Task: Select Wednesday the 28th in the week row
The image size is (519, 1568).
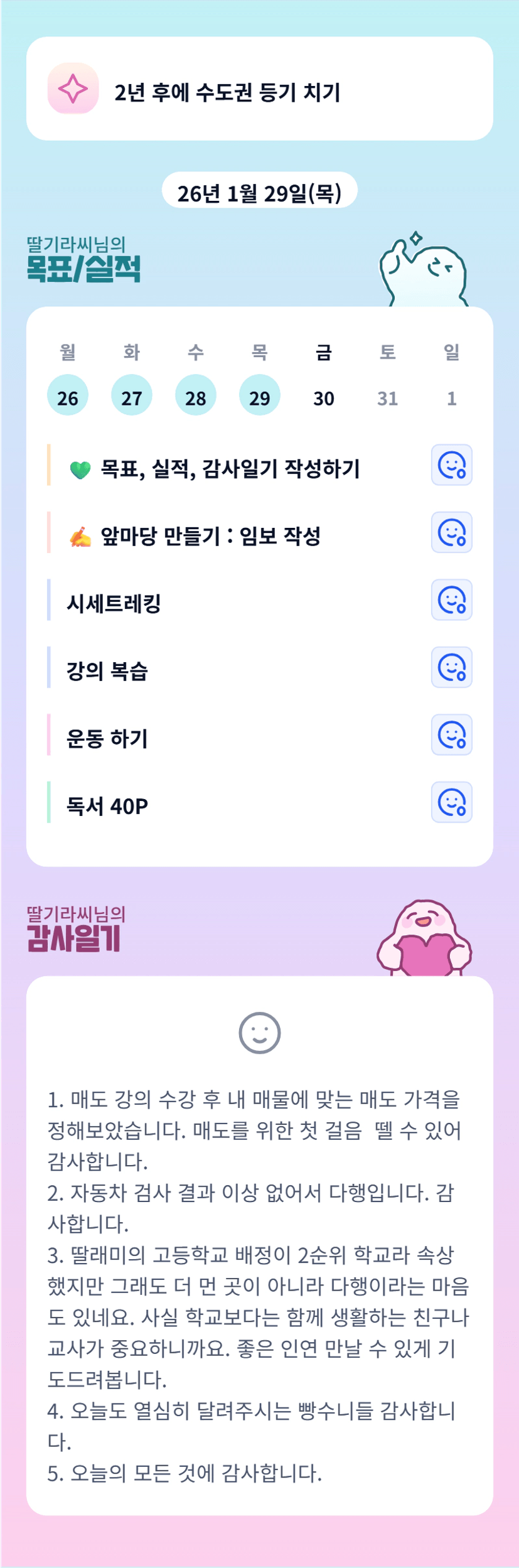Action: click(196, 395)
